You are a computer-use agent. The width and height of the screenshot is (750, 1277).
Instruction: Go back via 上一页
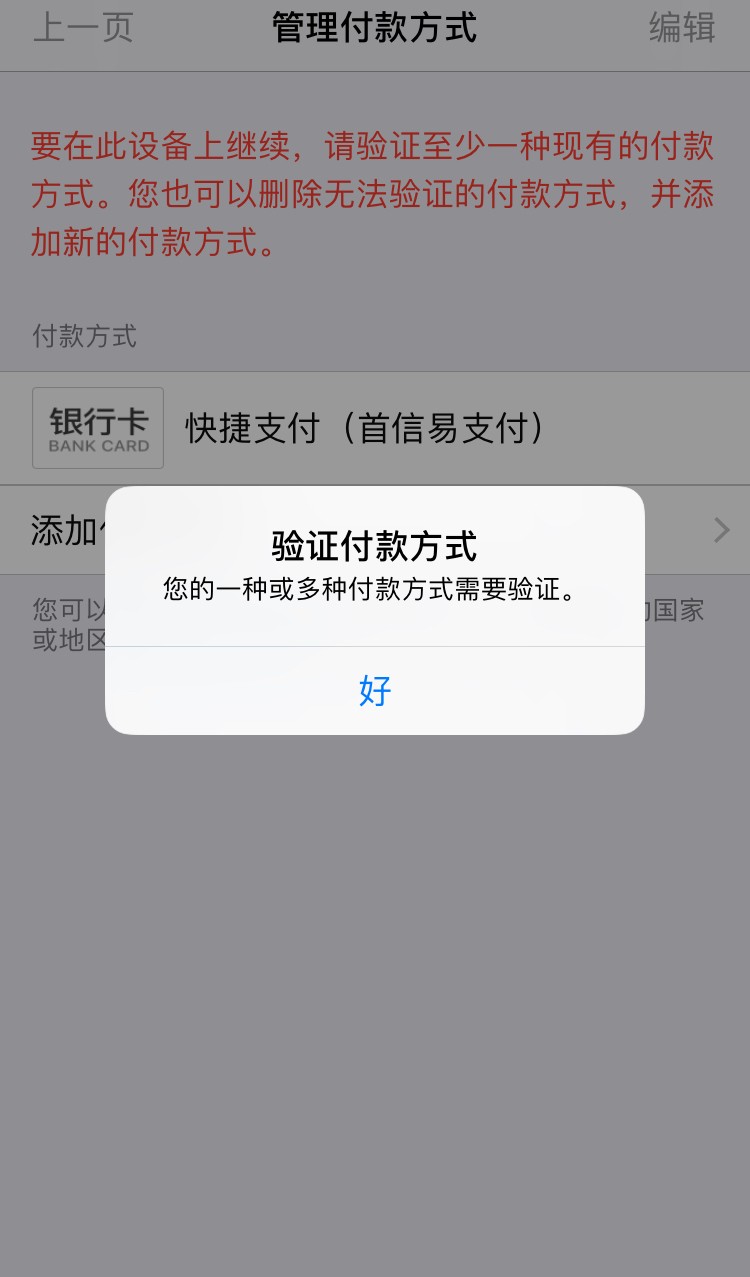coord(83,28)
